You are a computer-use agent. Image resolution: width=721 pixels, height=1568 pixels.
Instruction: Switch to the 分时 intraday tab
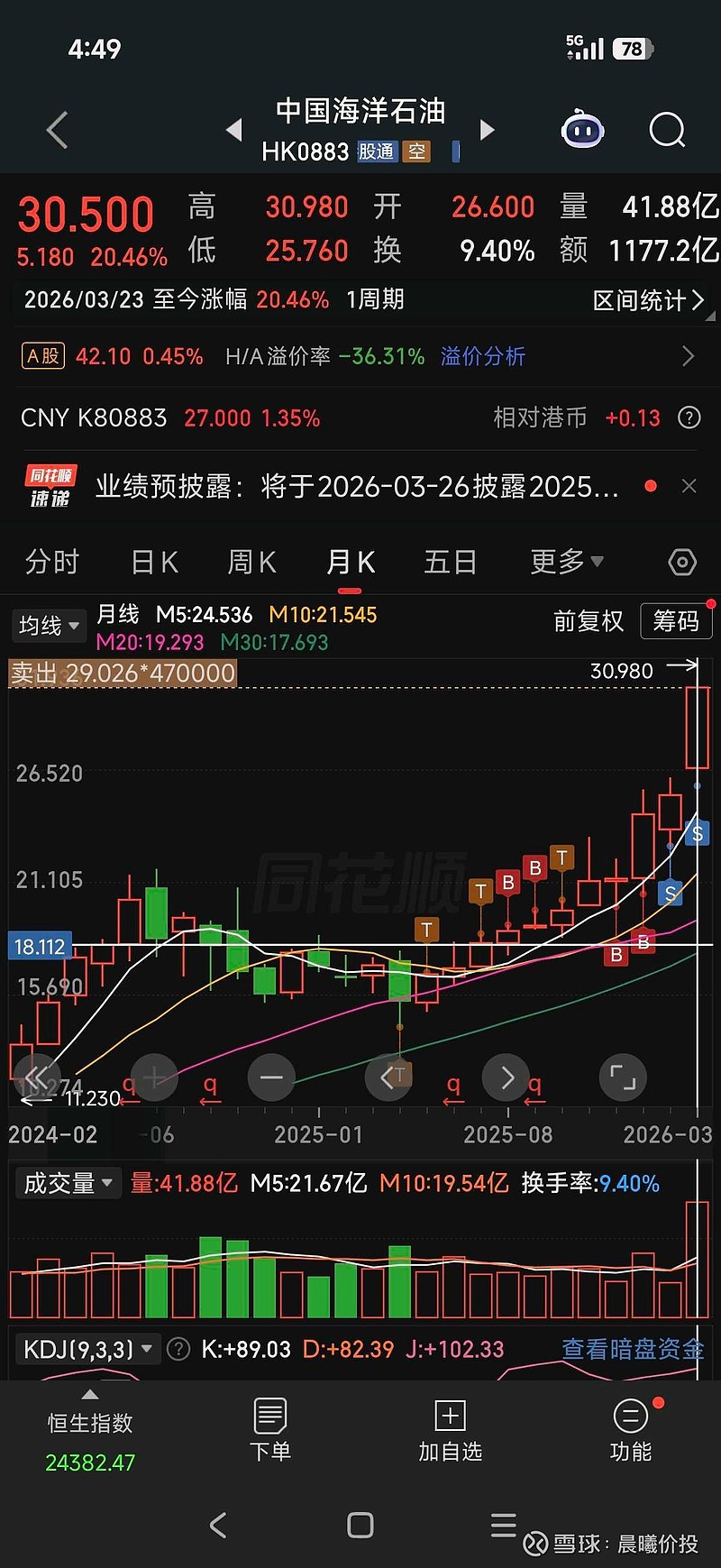point(51,561)
